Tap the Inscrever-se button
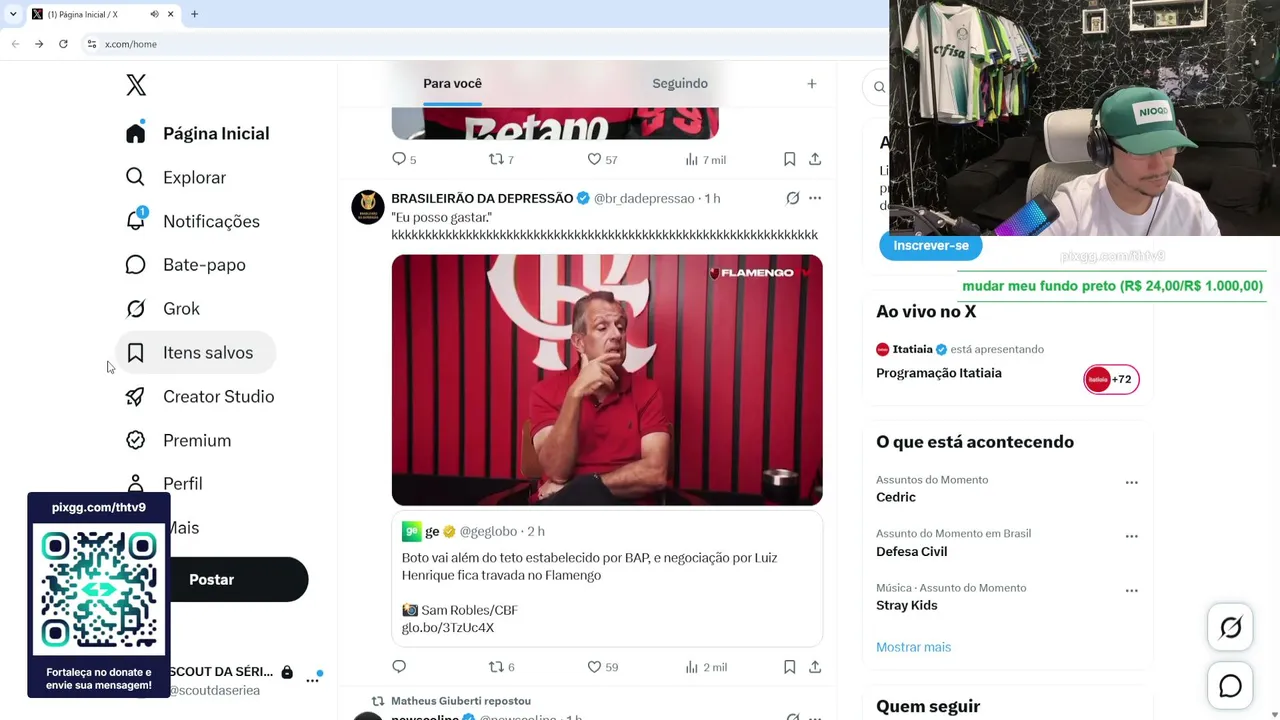Image resolution: width=1280 pixels, height=720 pixels. point(931,245)
